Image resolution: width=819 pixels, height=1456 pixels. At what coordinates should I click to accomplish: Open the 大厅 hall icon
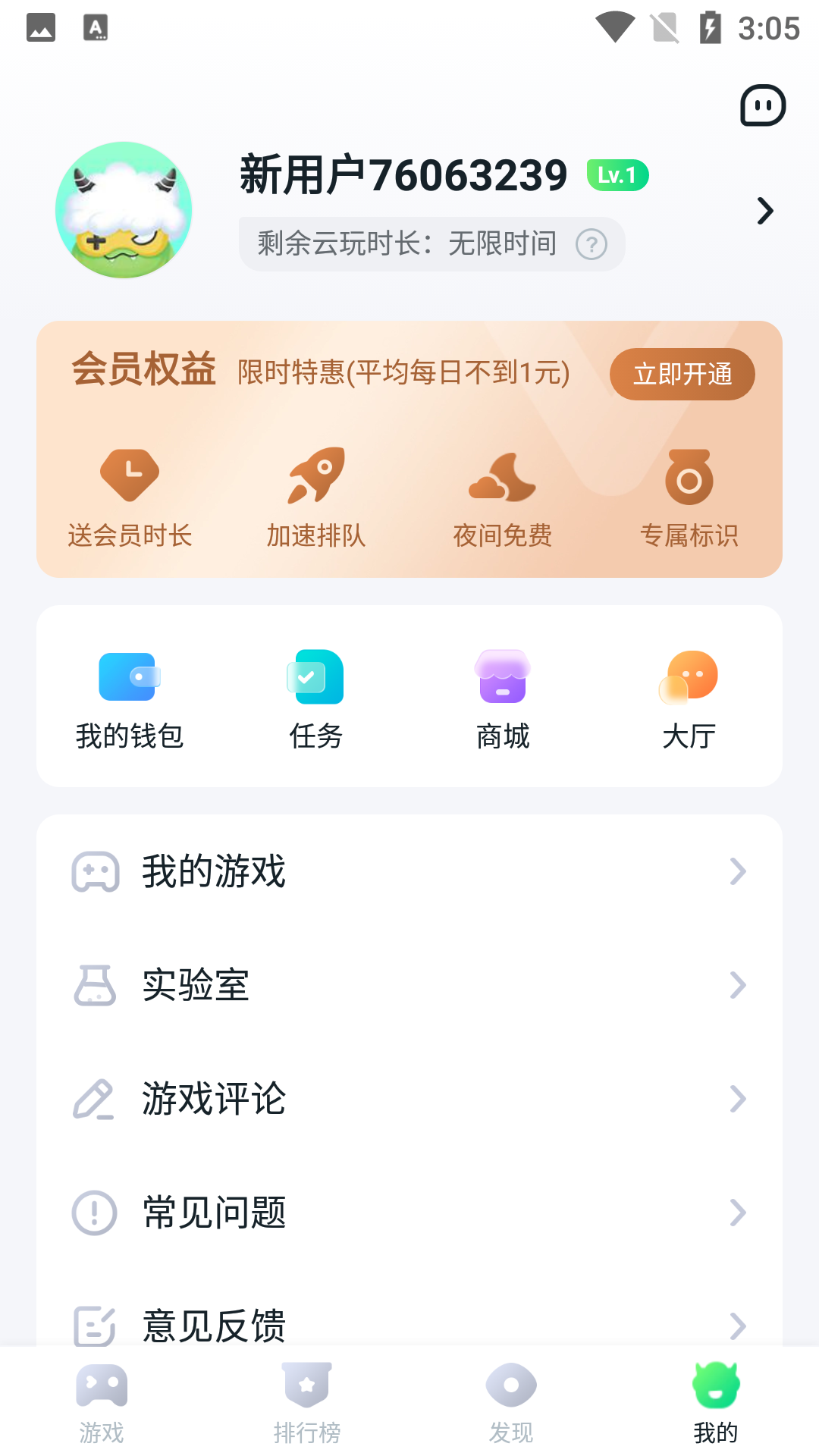point(689,677)
